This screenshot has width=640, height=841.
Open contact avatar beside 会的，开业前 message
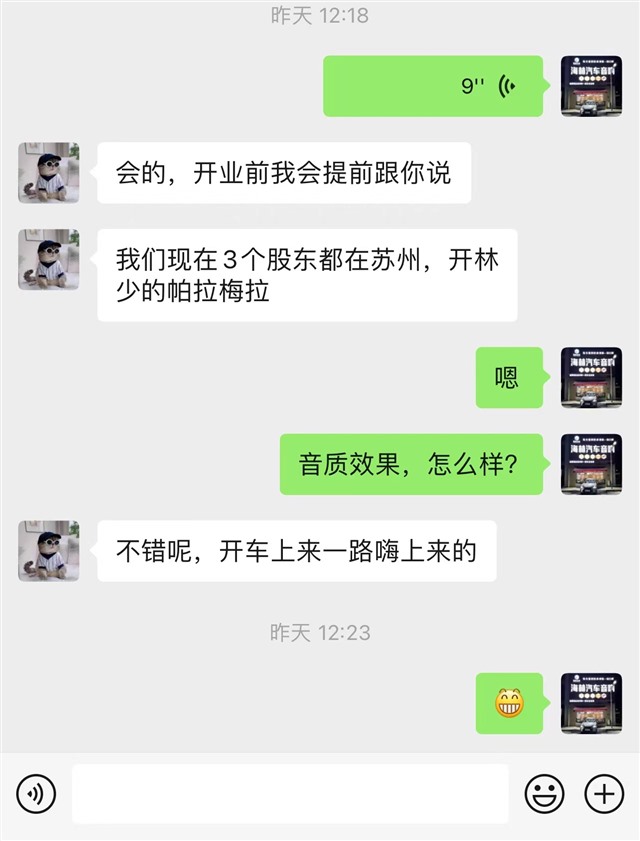pyautogui.click(x=48, y=172)
